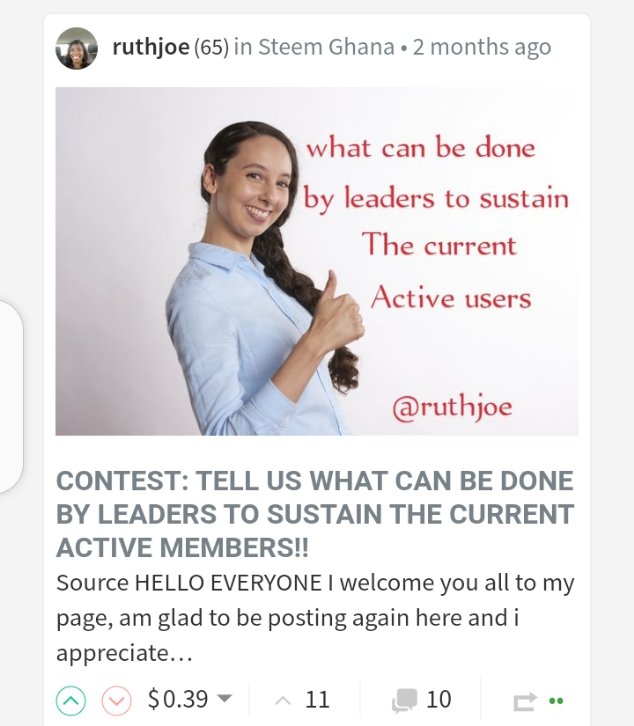Downvote ruthjoe's contest post
The height and width of the screenshot is (726, 634).
pyautogui.click(x=117, y=700)
